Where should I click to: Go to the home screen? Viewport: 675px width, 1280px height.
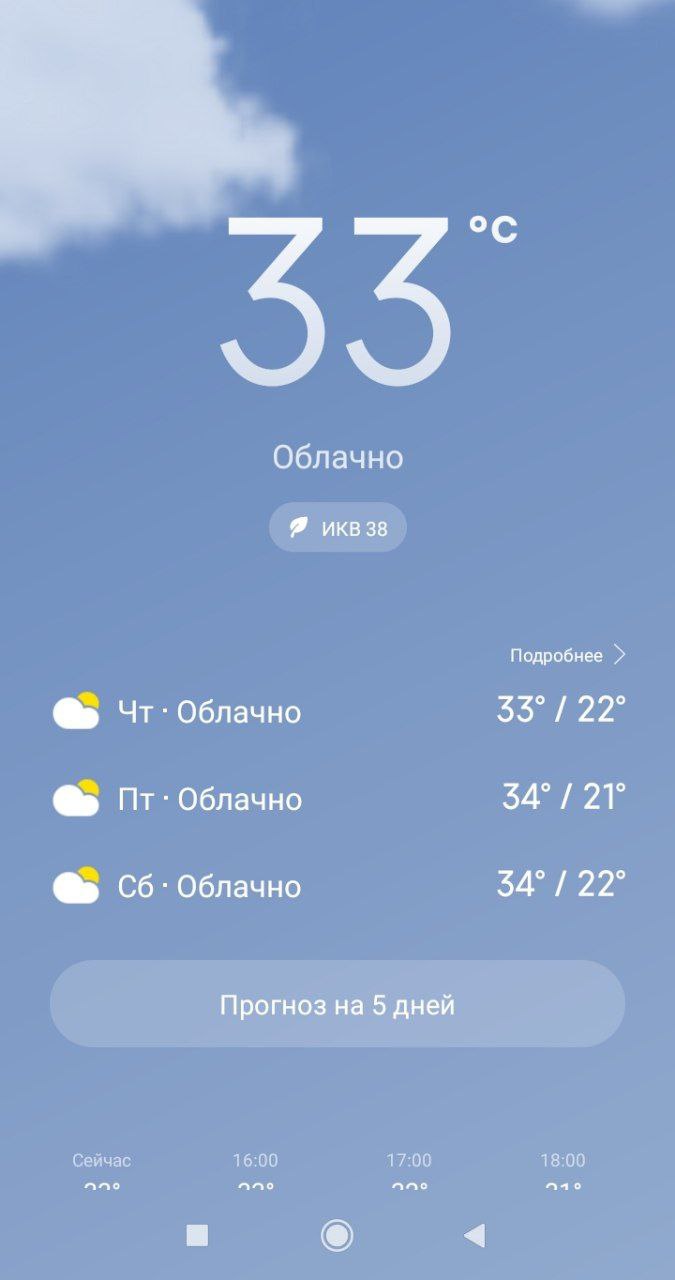pyautogui.click(x=337, y=1236)
